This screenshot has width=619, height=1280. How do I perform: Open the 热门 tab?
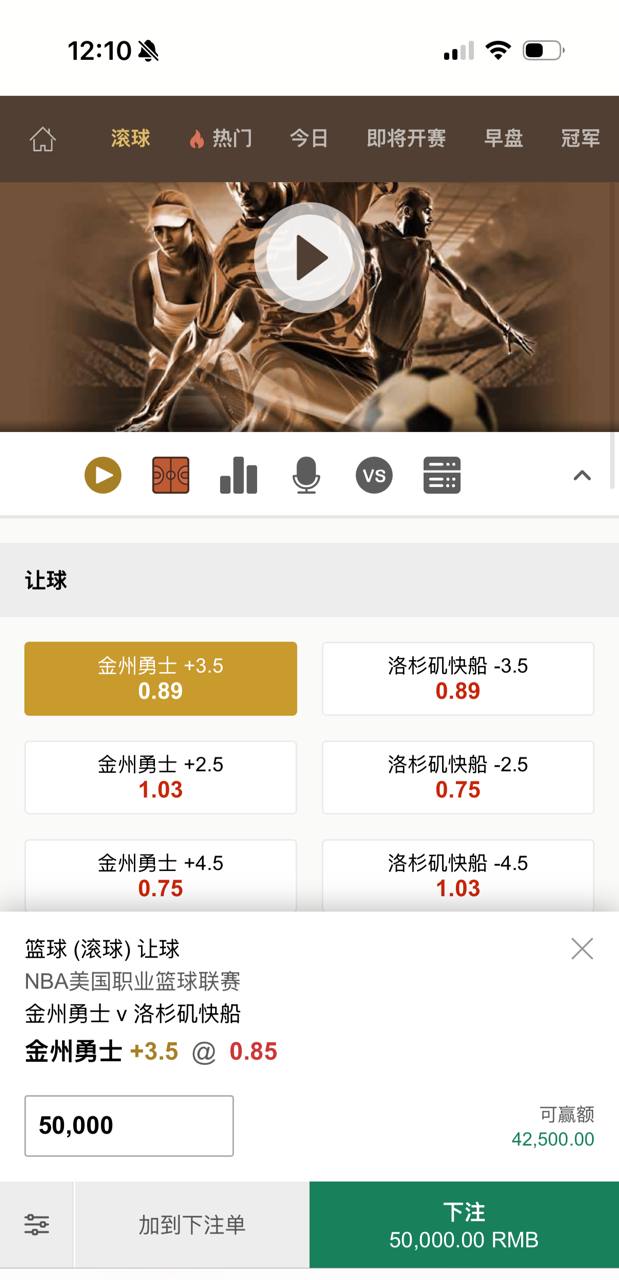click(x=221, y=139)
